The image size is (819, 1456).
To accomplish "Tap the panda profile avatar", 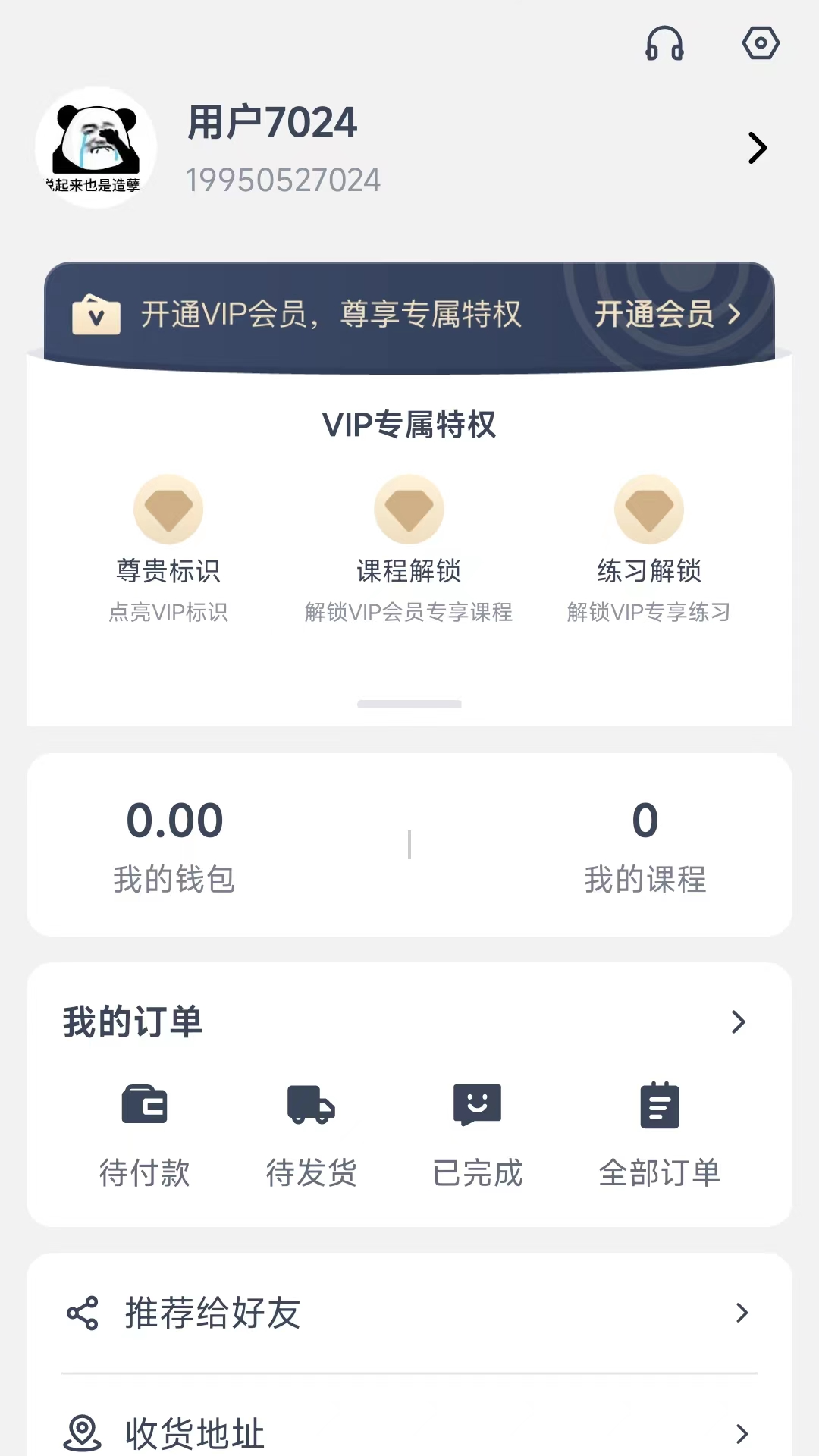I will 96,148.
